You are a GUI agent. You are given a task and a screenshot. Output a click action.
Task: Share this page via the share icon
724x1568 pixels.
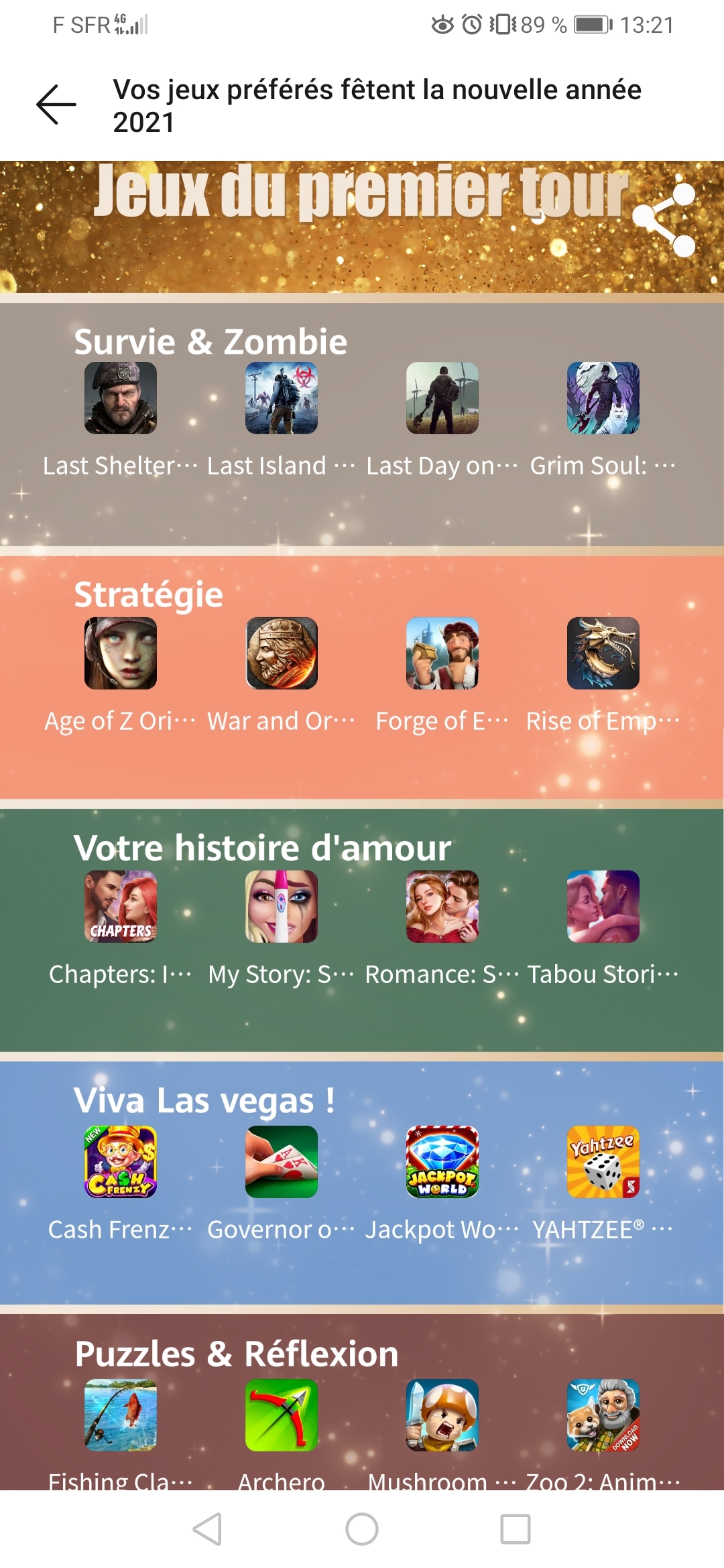click(664, 220)
